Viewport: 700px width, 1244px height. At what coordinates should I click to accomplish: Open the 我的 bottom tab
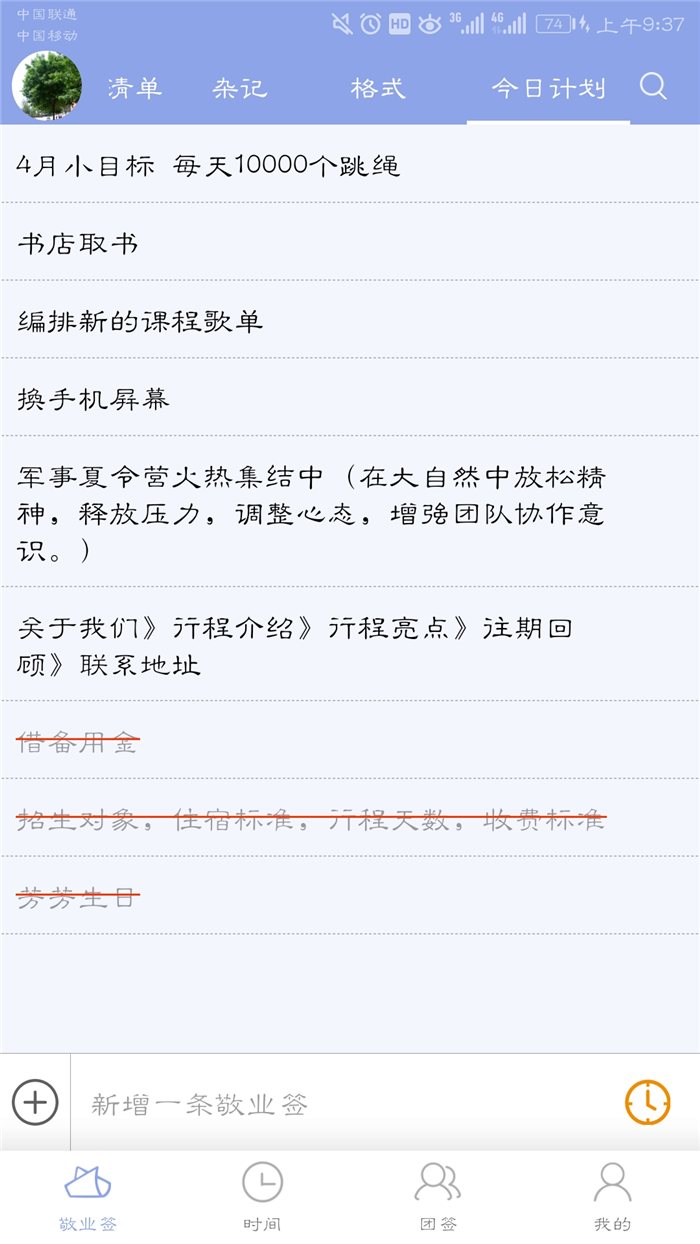(x=612, y=1196)
